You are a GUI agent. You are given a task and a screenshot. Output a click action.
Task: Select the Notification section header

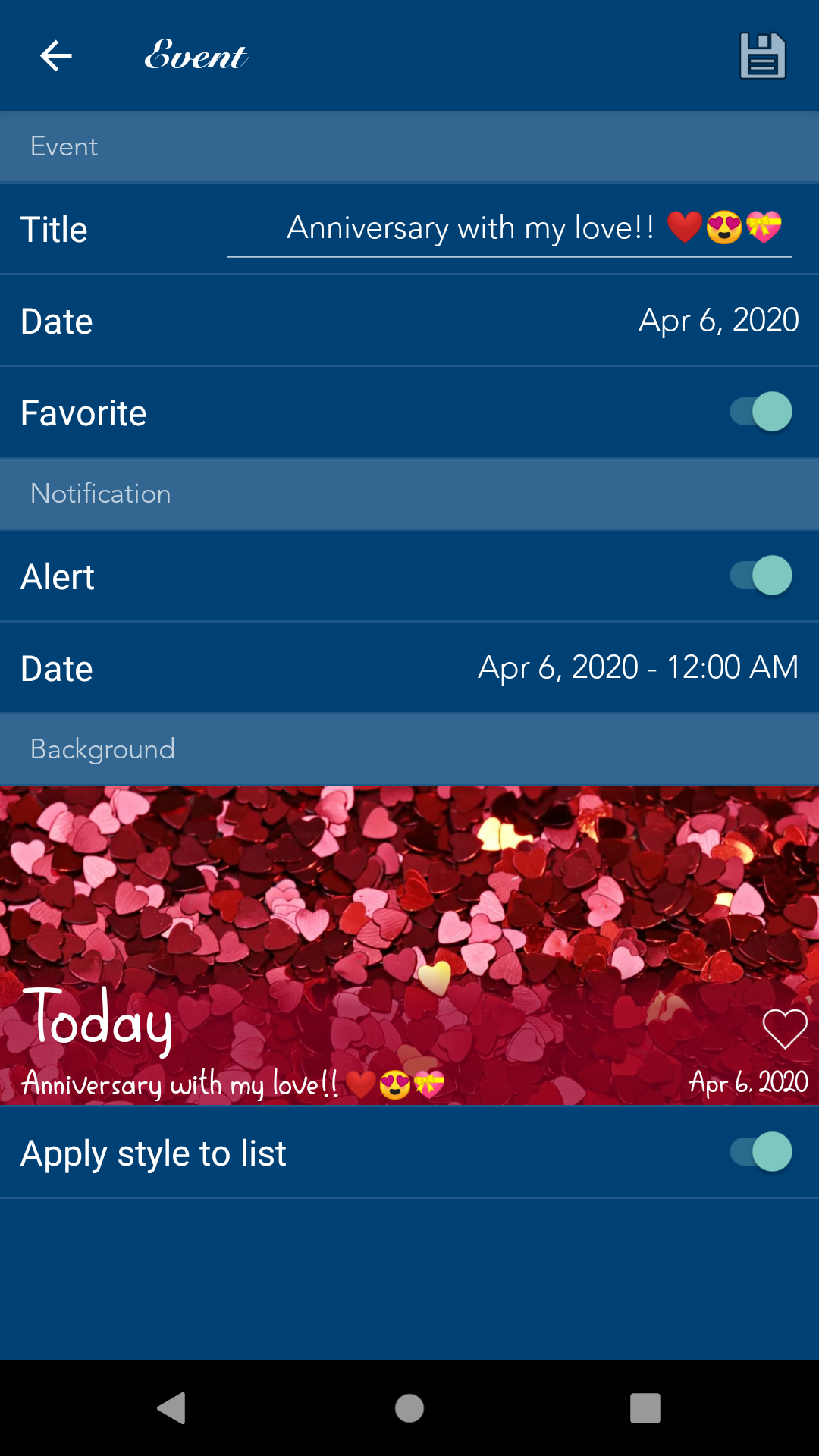100,494
